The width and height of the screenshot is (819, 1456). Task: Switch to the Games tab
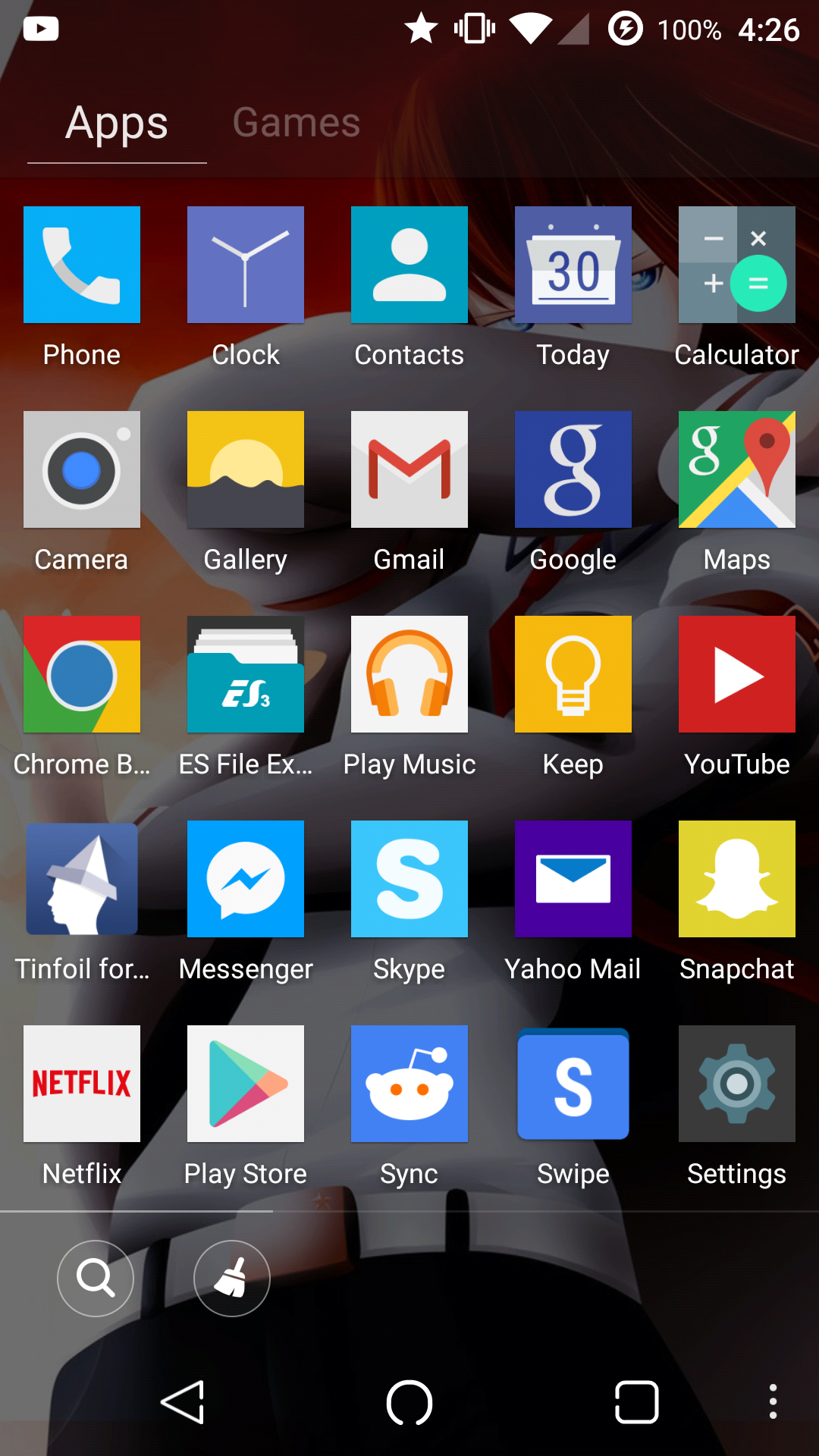pyautogui.click(x=296, y=123)
